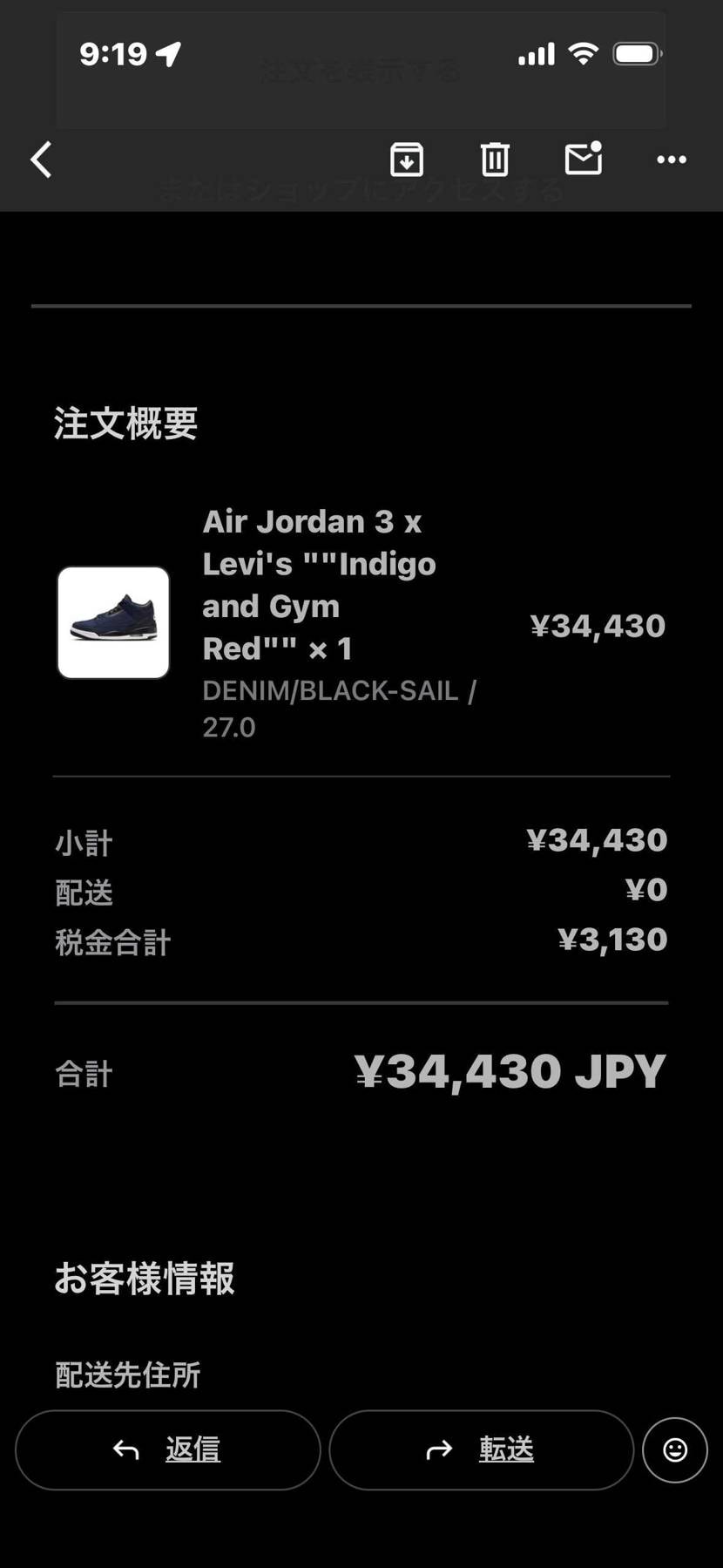Delete this email with the trash icon

[495, 160]
